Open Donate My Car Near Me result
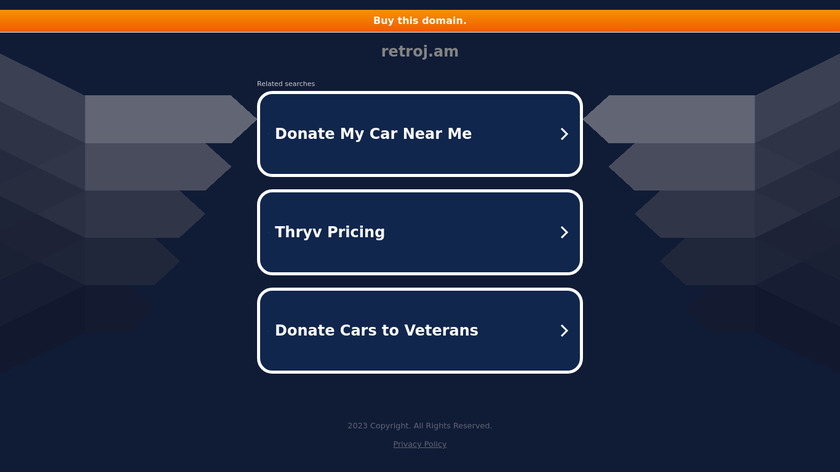The image size is (840, 472). click(x=419, y=134)
